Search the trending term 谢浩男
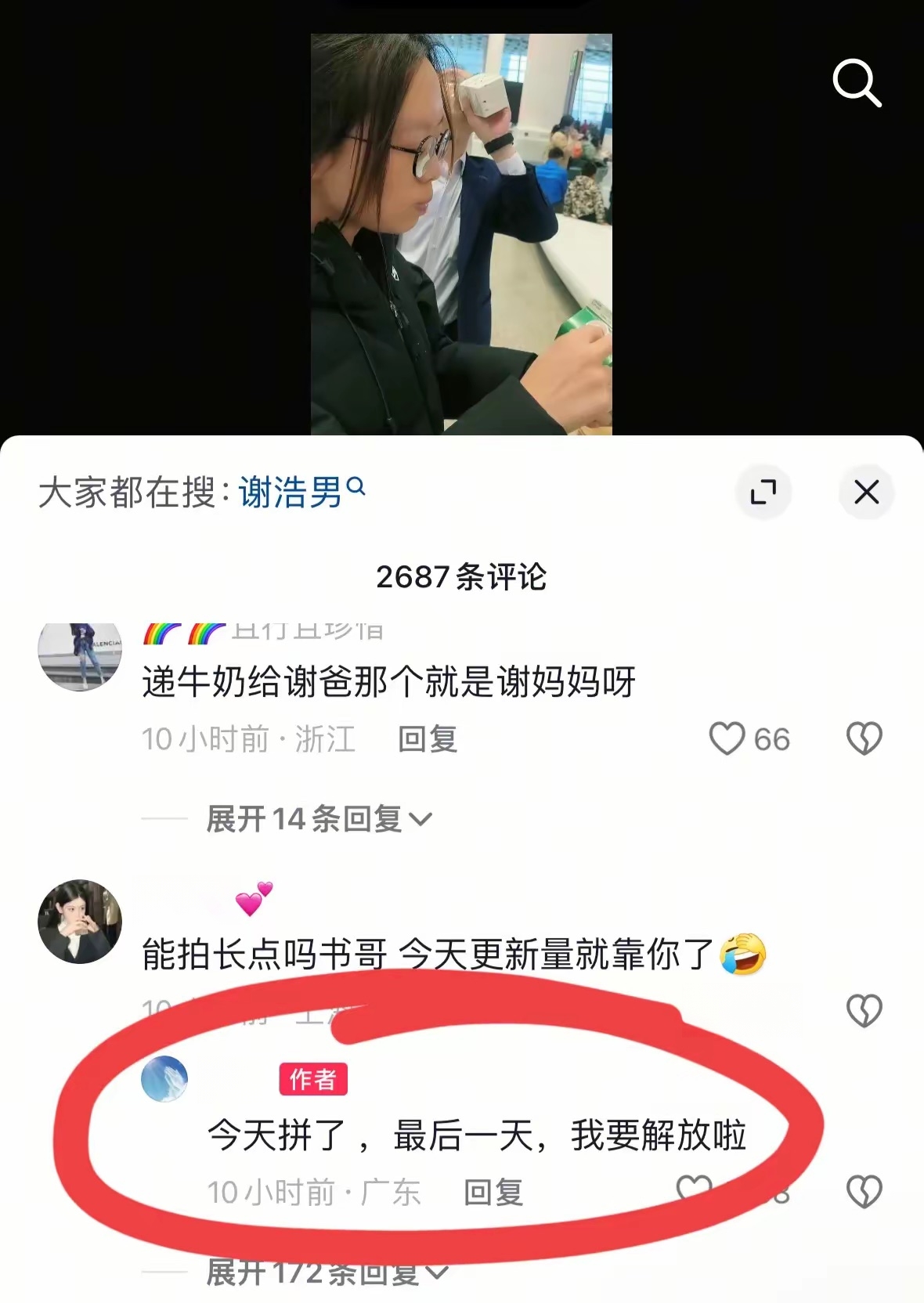 coord(292,493)
